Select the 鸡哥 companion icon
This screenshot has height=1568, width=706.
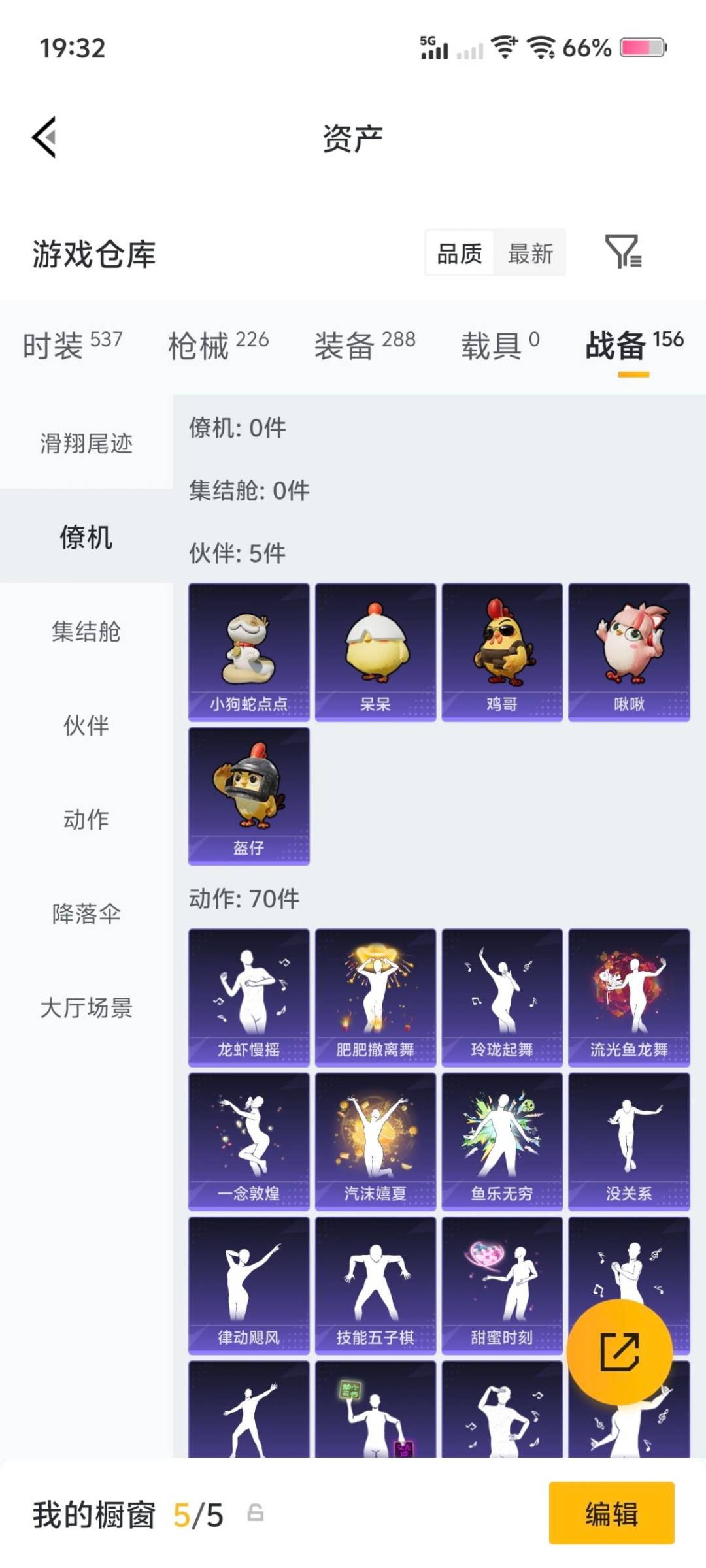(x=502, y=650)
